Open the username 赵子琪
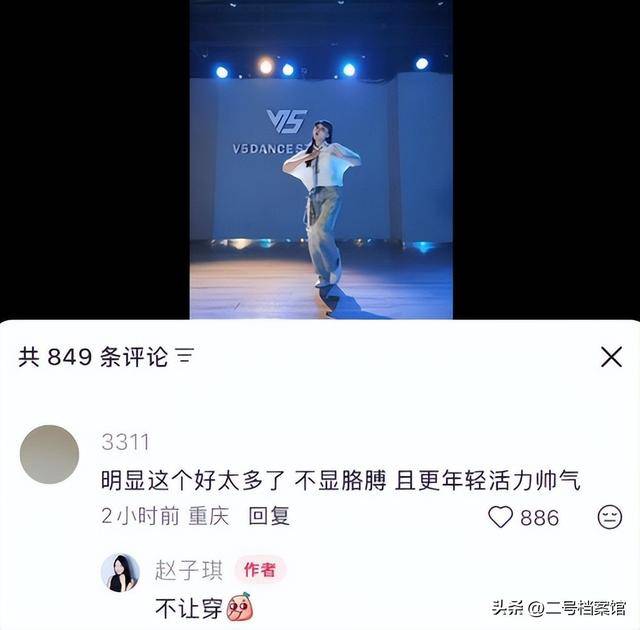This screenshot has height=630, width=640. tap(188, 570)
